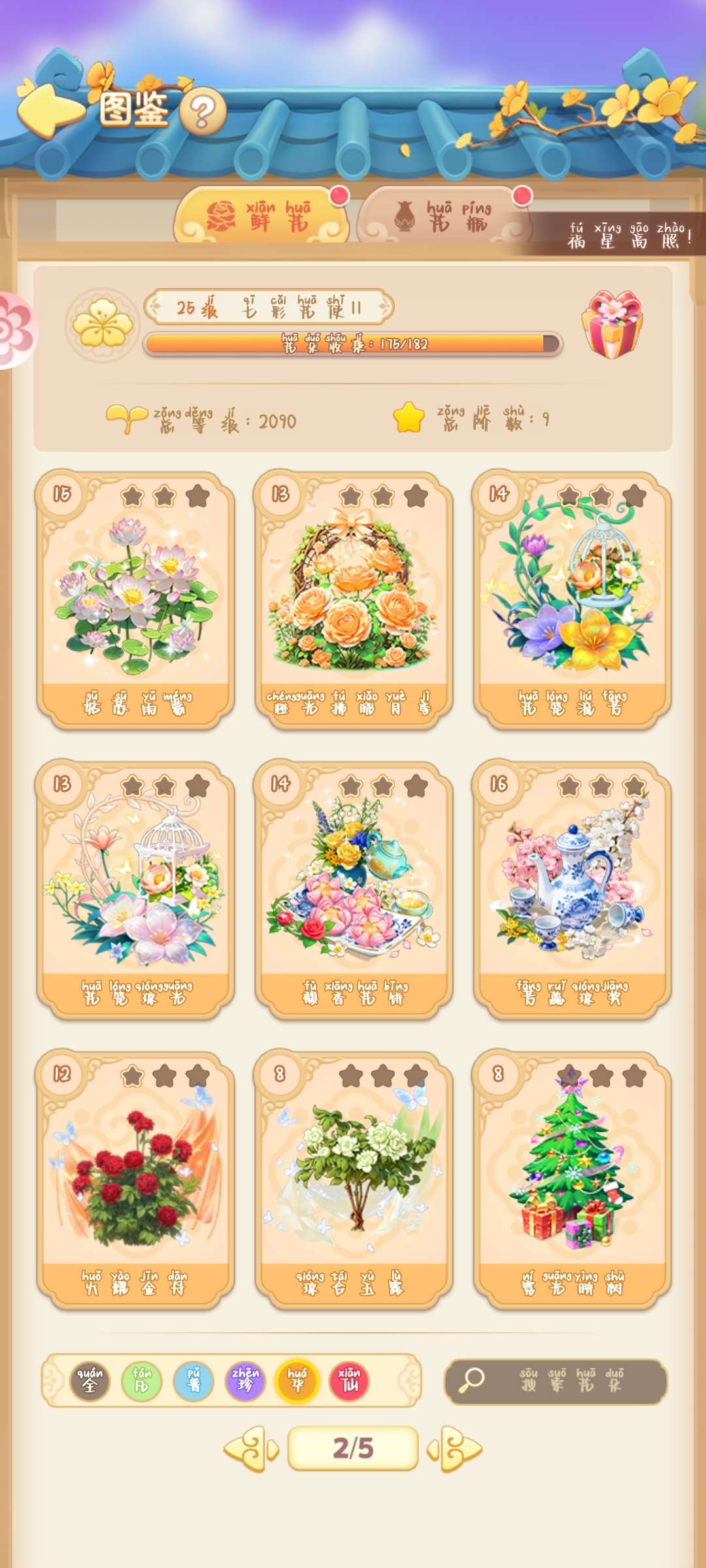Filter flowers by 仙 rarity
The height and width of the screenshot is (1568, 706).
349,1380
